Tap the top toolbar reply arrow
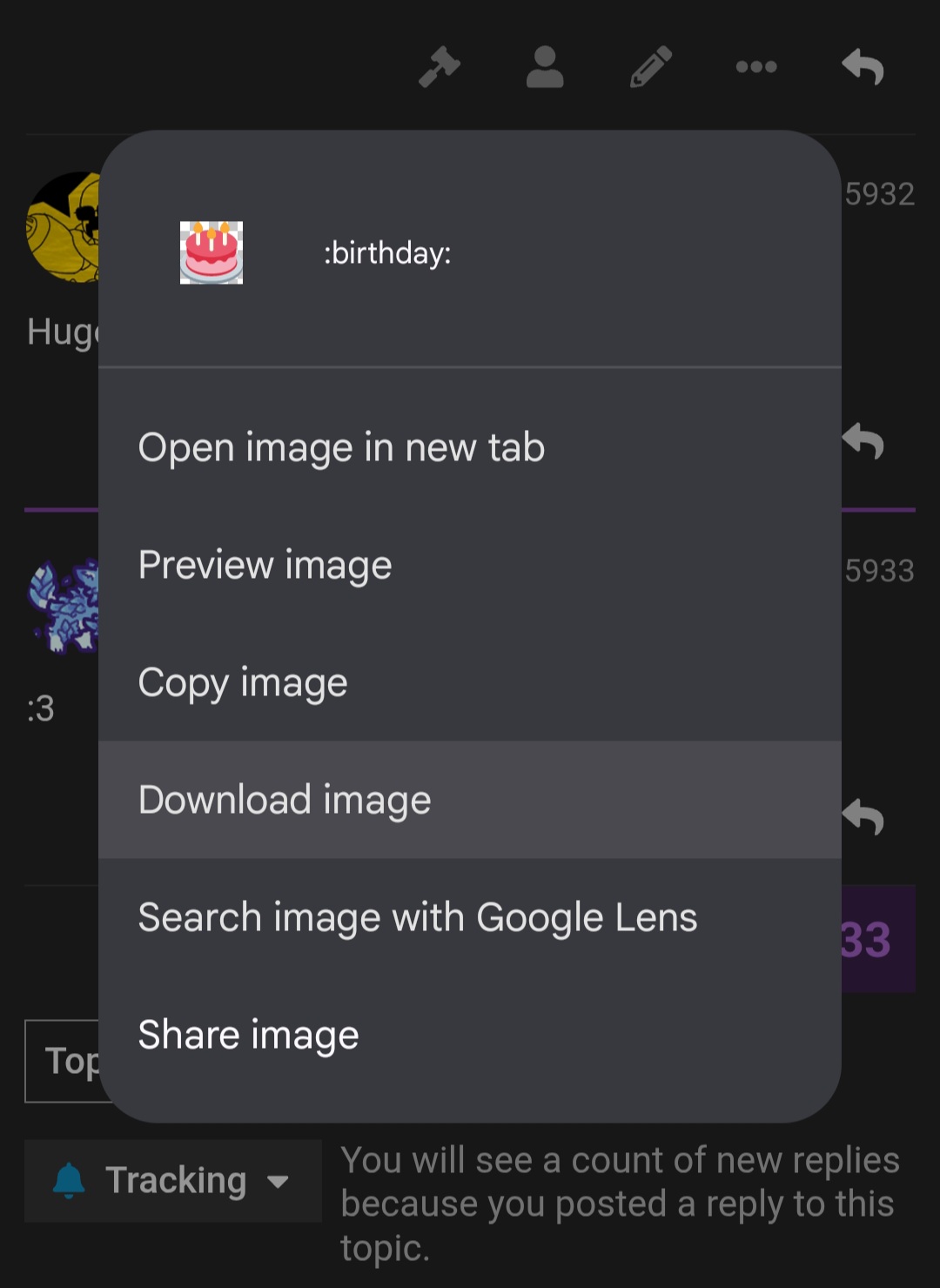This screenshot has width=940, height=1288. 863,67
